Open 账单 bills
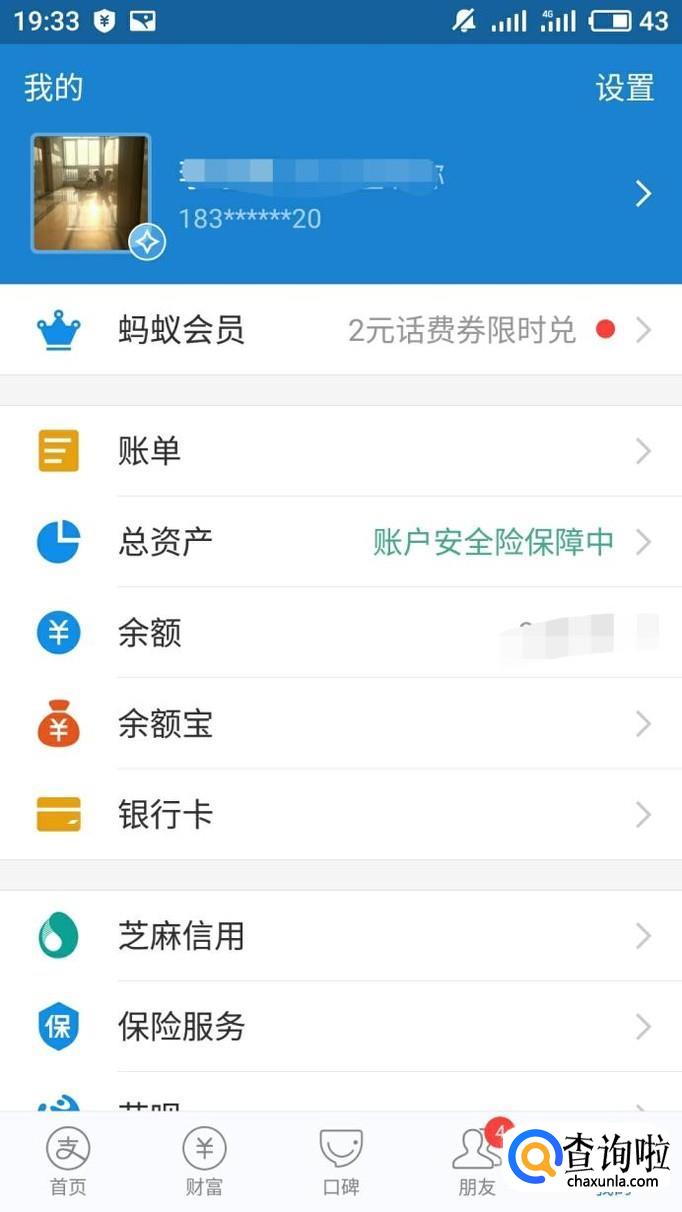This screenshot has width=682, height=1212. tap(340, 452)
